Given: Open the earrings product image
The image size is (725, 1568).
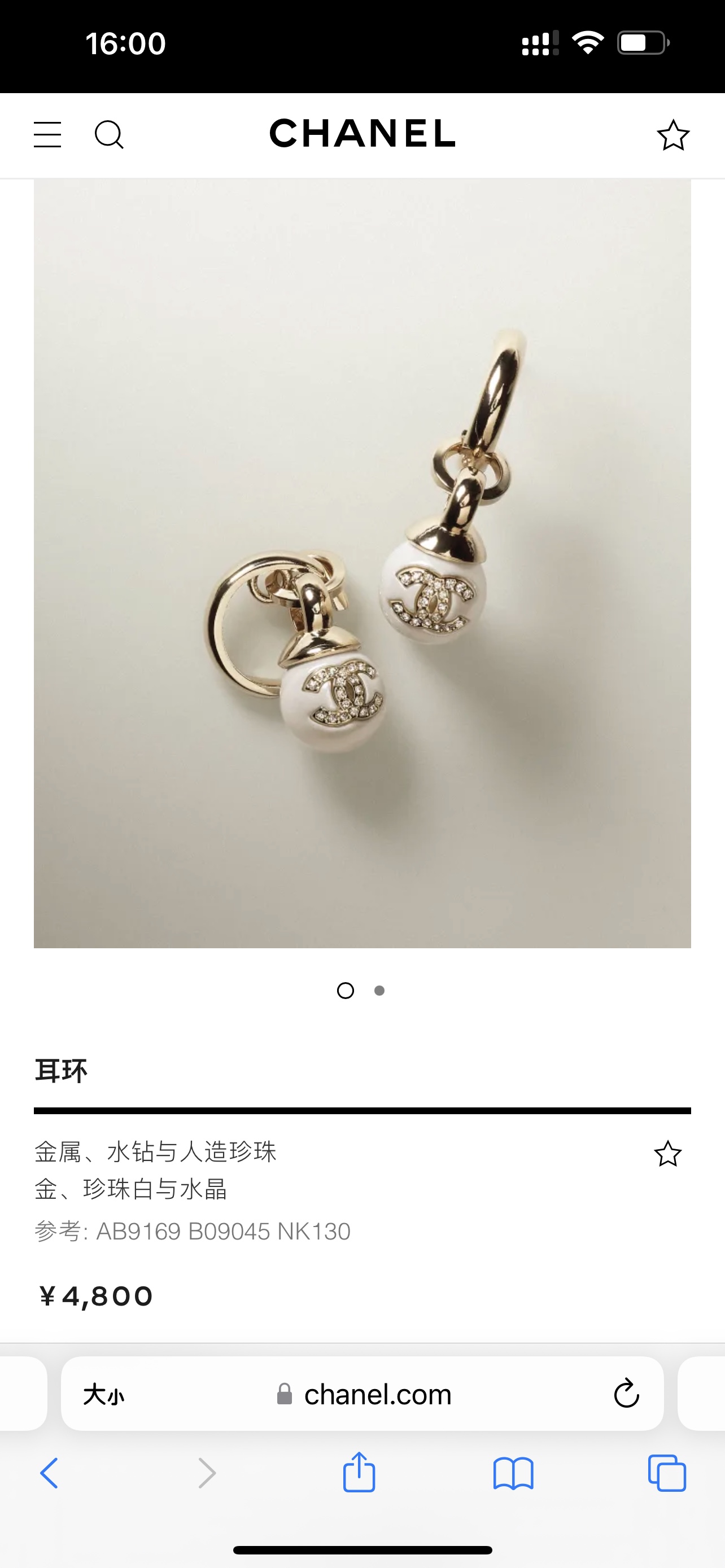Looking at the screenshot, I should pos(362,563).
